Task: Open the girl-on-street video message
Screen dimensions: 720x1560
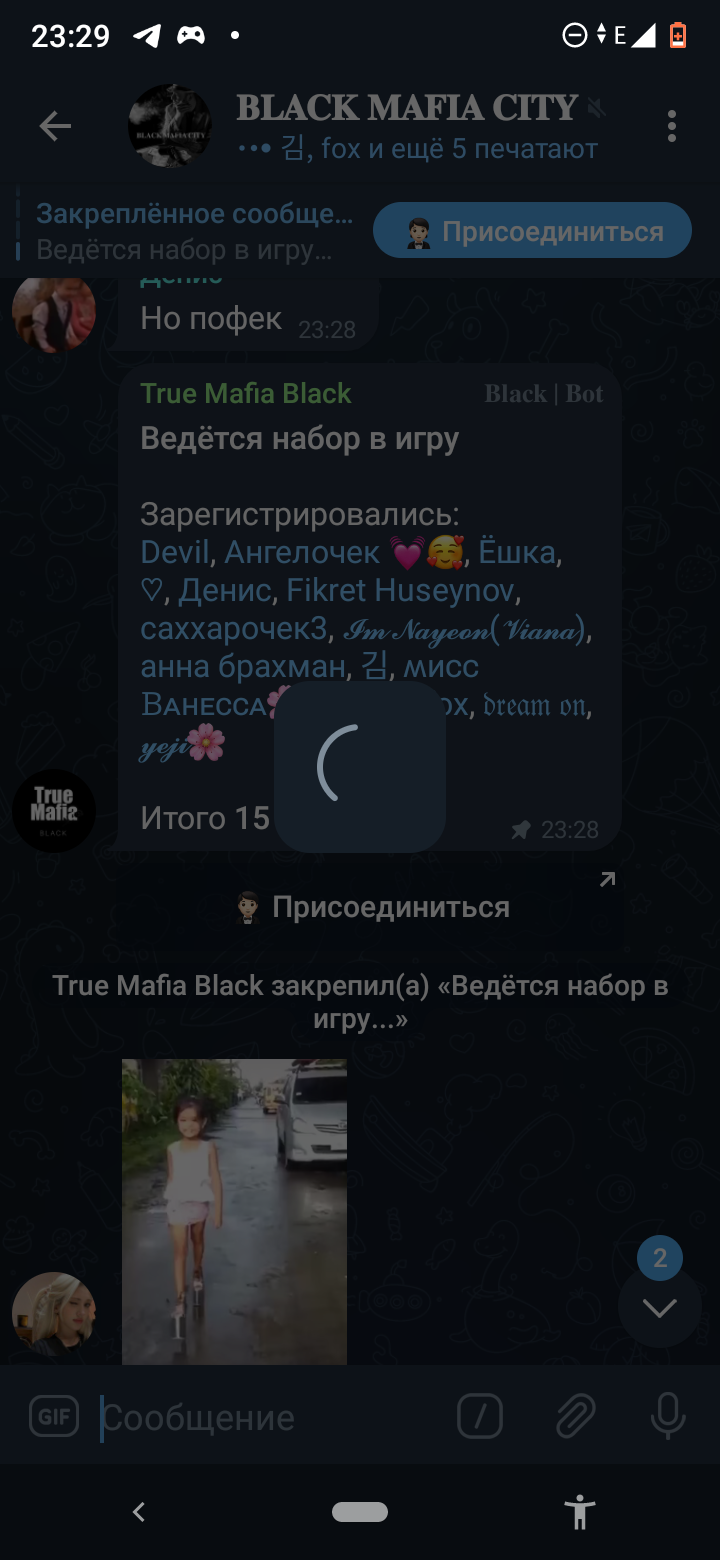Action: (x=234, y=1210)
